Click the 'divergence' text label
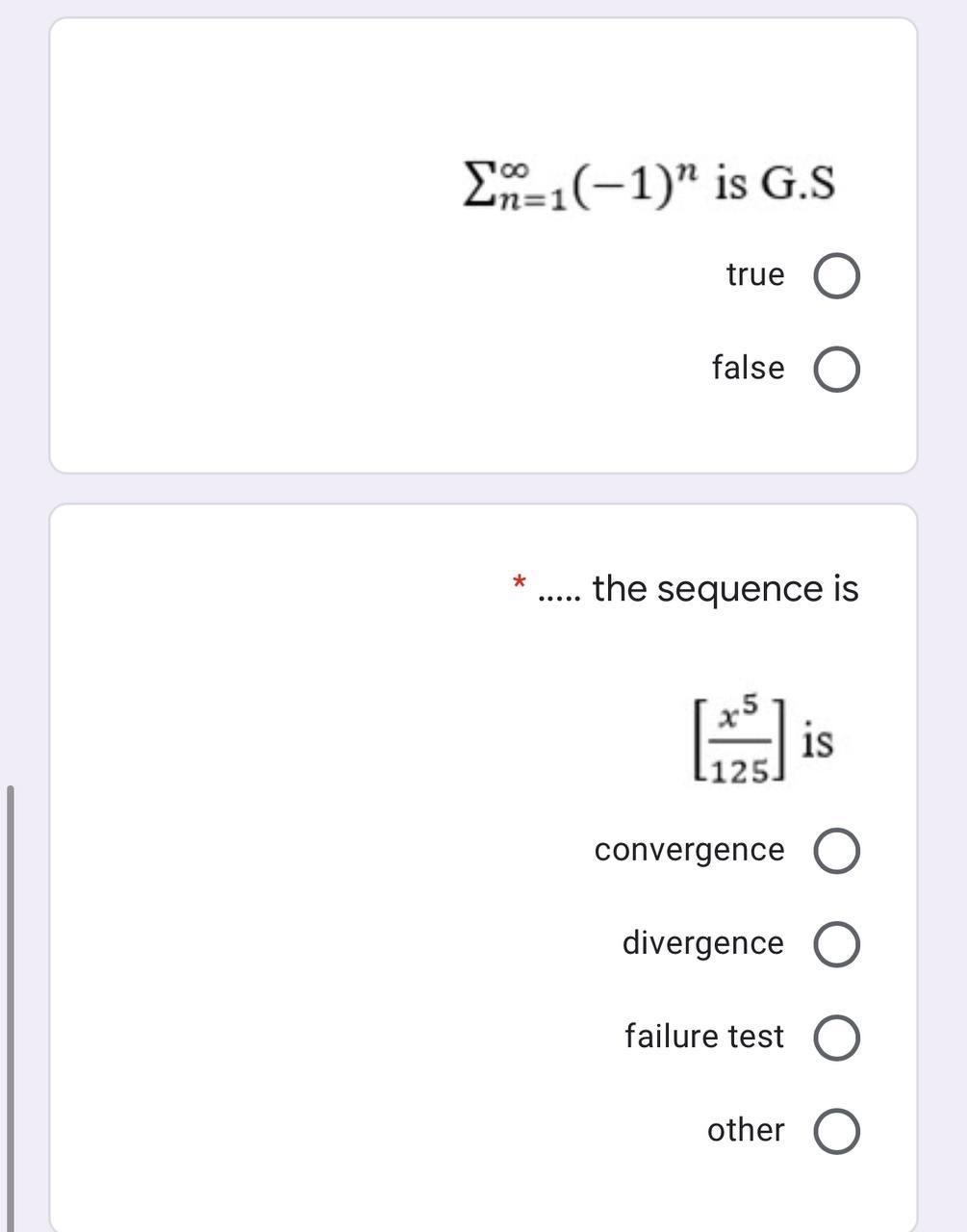Viewport: 967px width, 1232px height. click(x=703, y=943)
